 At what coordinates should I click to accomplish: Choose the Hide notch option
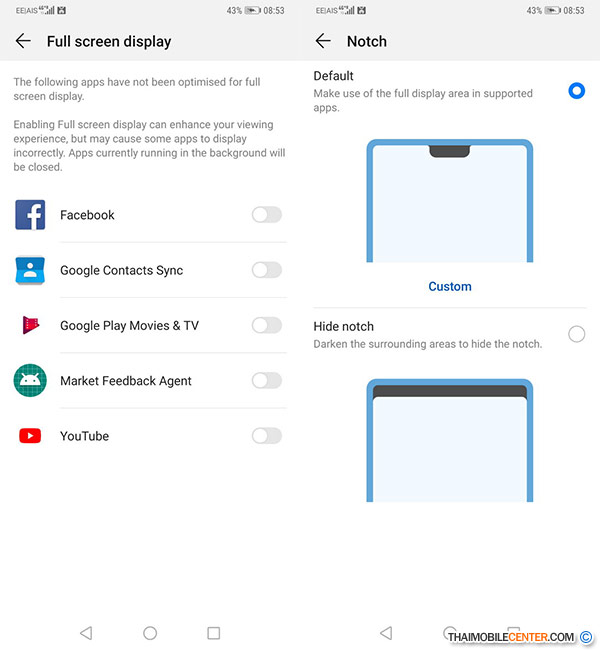click(576, 334)
